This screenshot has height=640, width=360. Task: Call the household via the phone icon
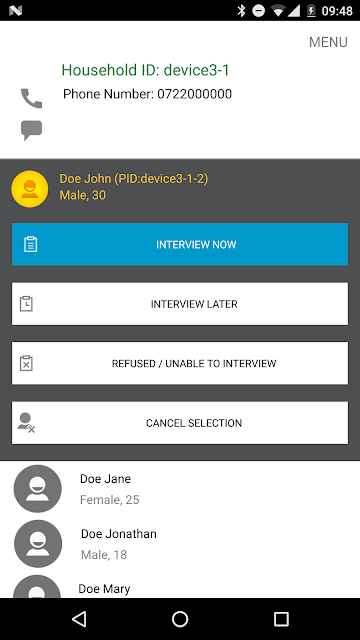31,98
